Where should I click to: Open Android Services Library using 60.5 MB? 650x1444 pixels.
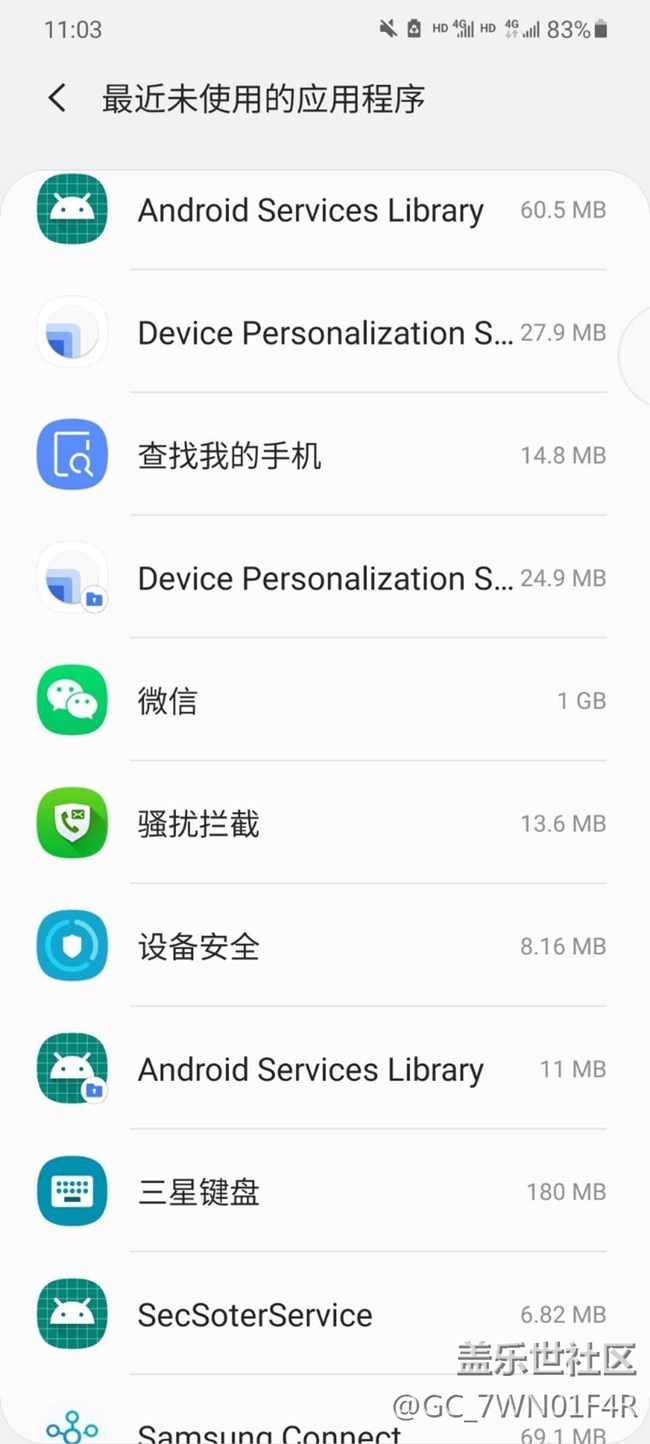[x=325, y=210]
